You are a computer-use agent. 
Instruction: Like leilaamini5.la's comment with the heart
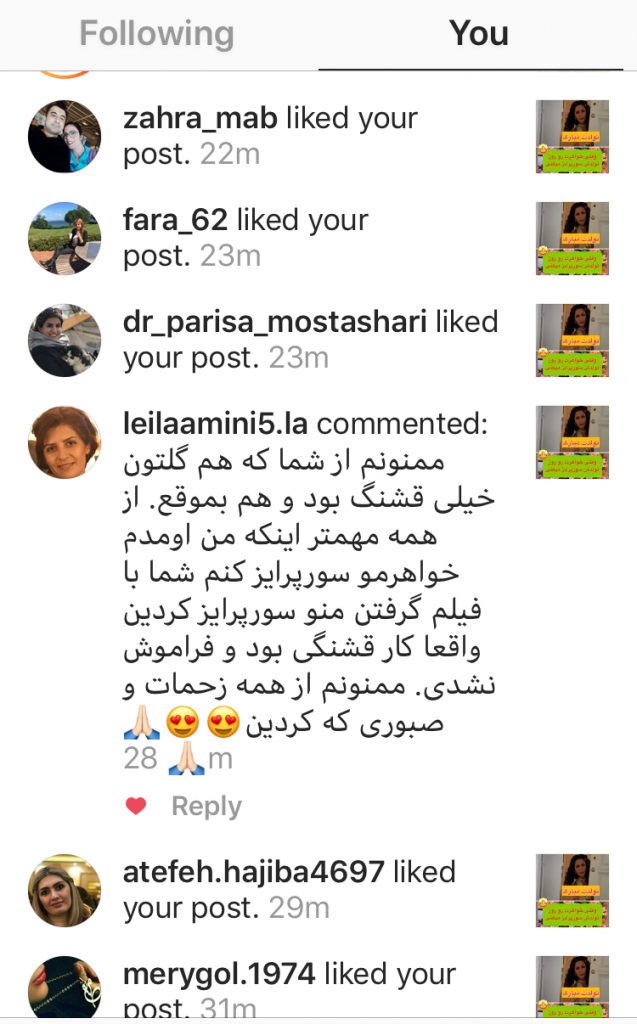[136, 806]
